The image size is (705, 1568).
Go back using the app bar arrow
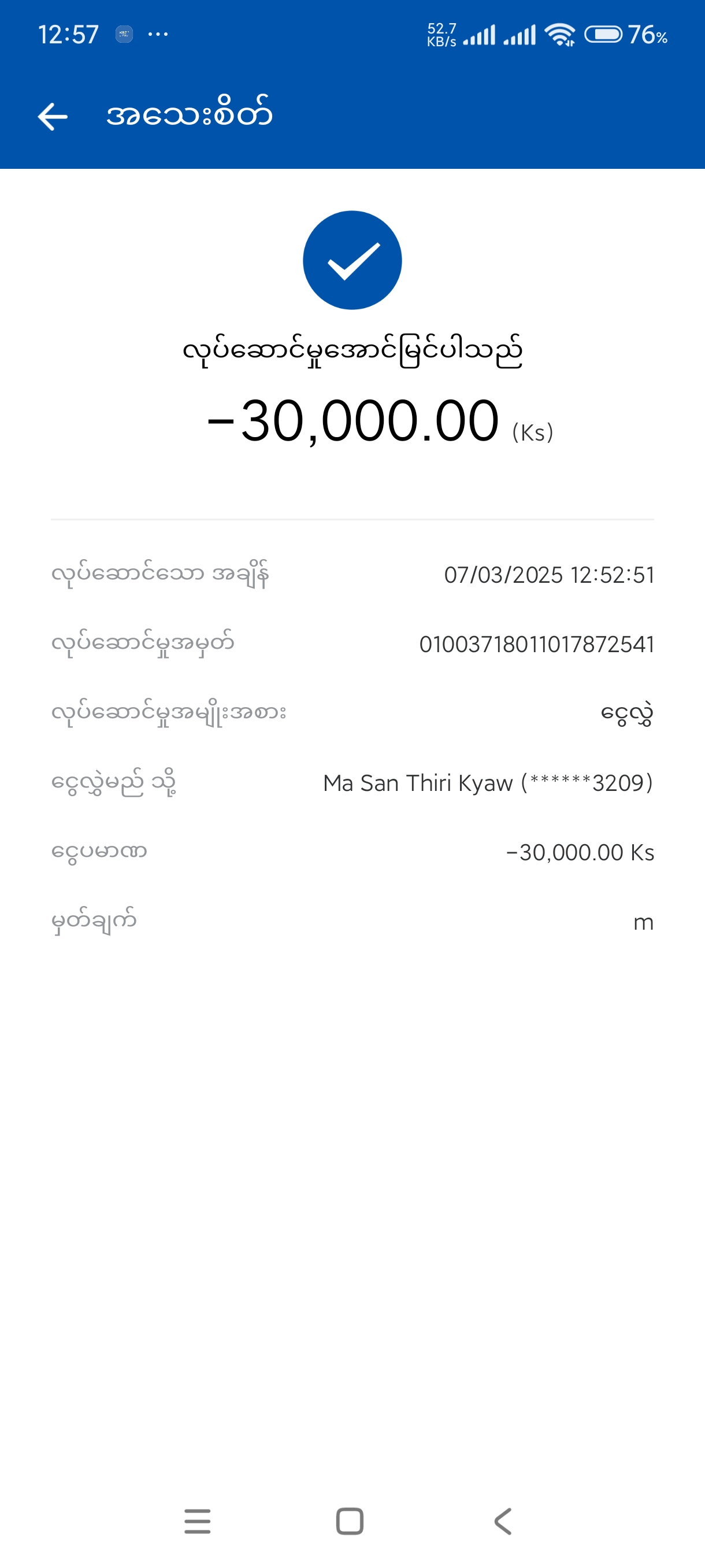tap(53, 116)
